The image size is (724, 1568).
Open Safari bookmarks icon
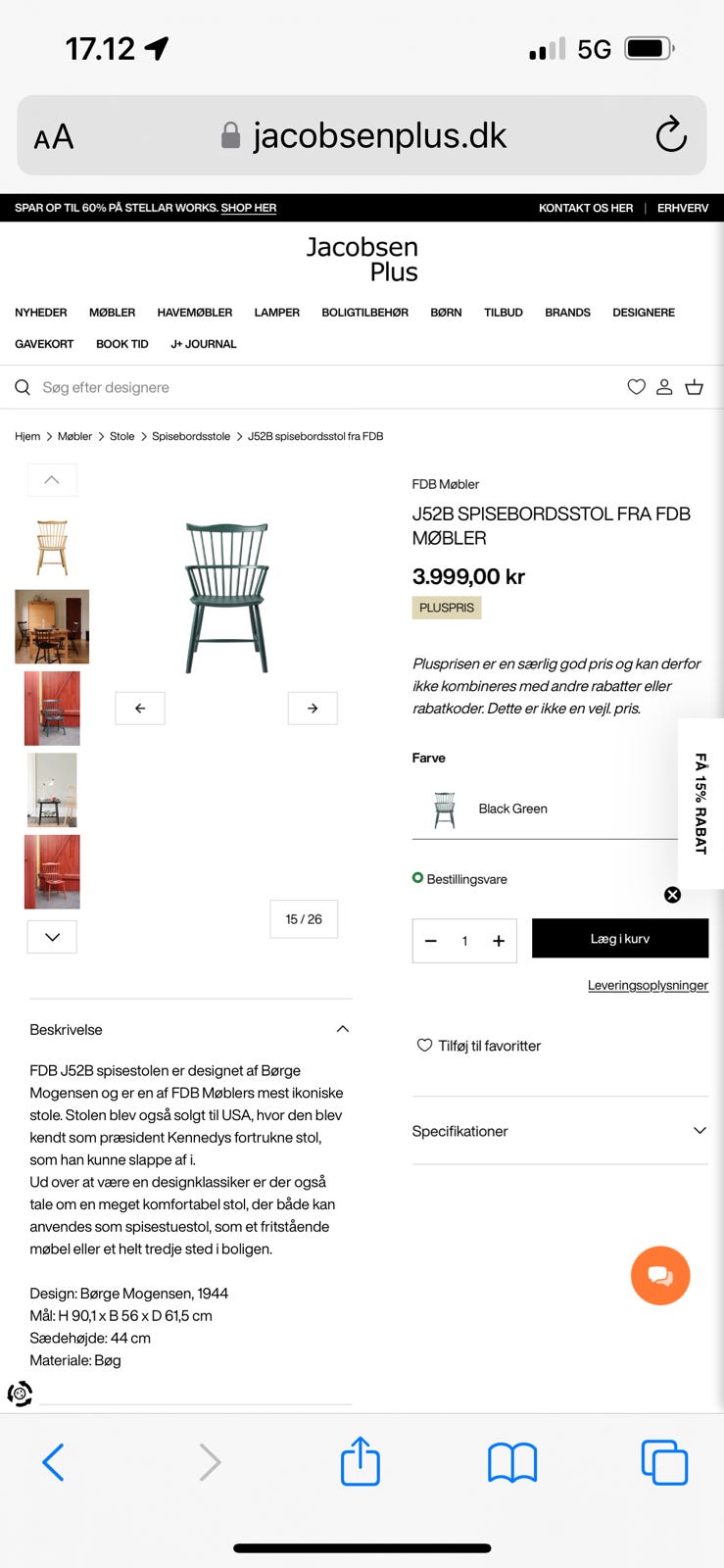[x=511, y=1461]
